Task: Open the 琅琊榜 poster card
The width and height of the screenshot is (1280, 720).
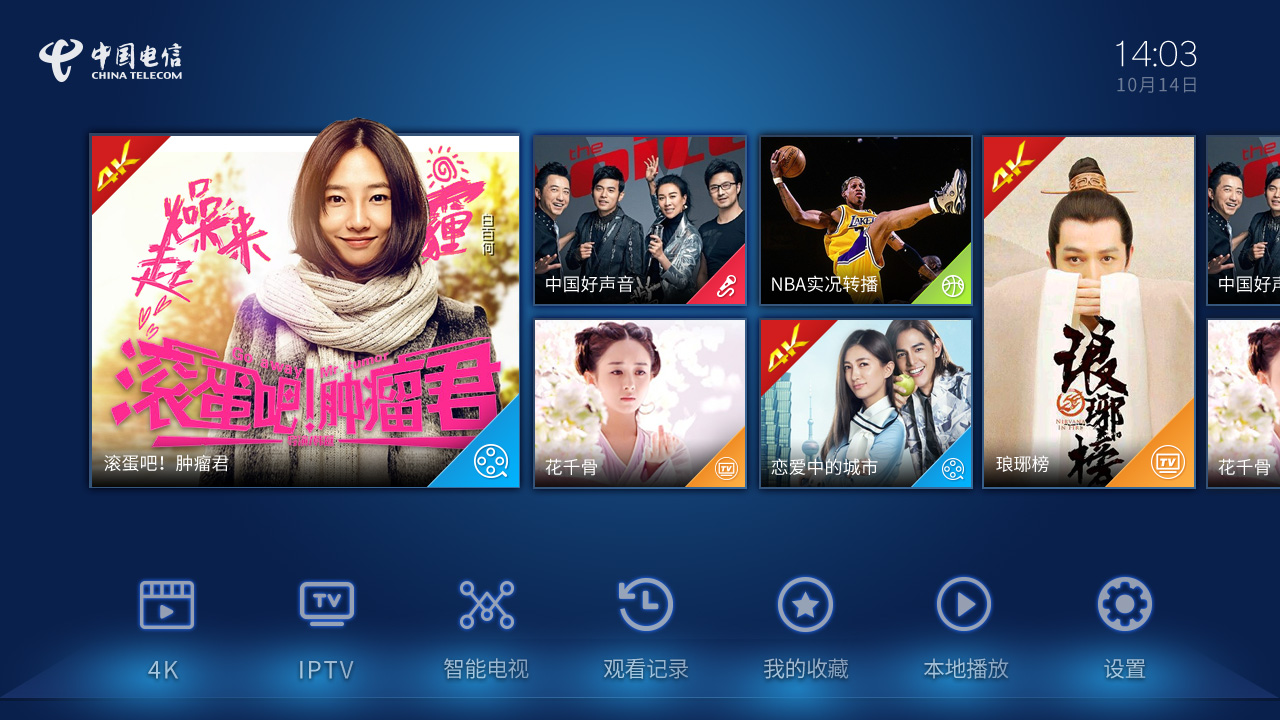Action: [1089, 311]
